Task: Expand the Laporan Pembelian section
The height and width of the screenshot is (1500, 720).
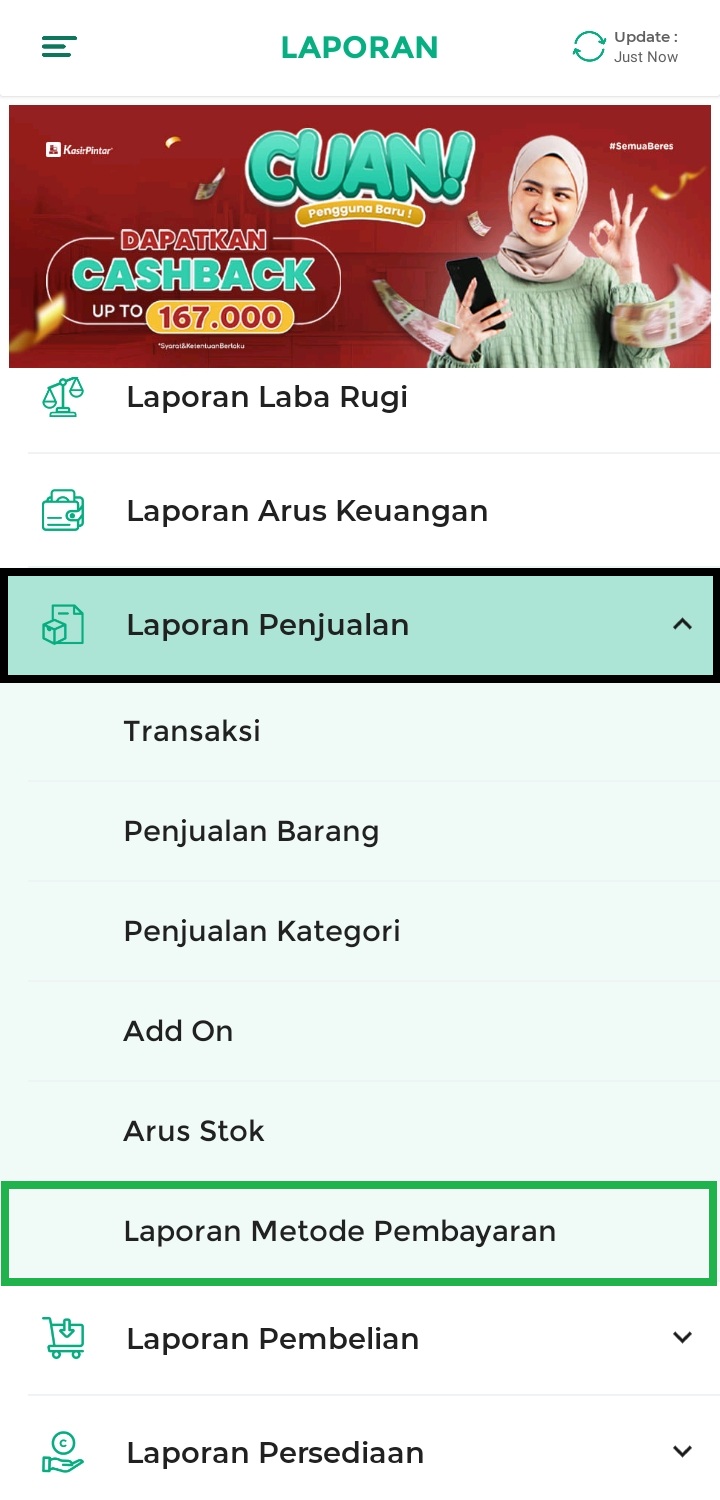Action: (x=682, y=1338)
